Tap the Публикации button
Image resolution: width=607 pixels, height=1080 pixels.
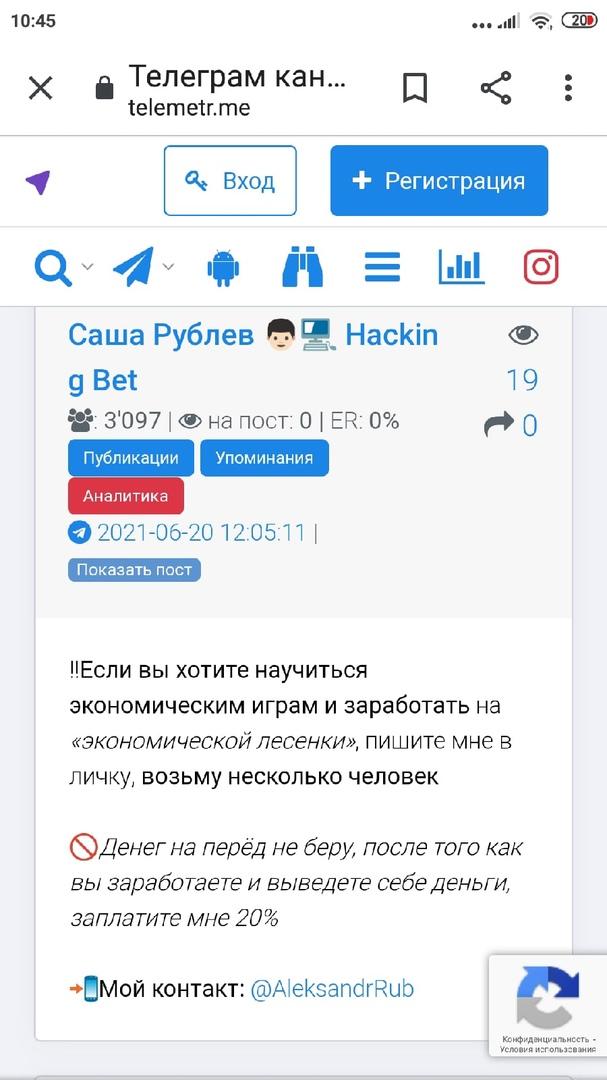[x=131, y=458]
